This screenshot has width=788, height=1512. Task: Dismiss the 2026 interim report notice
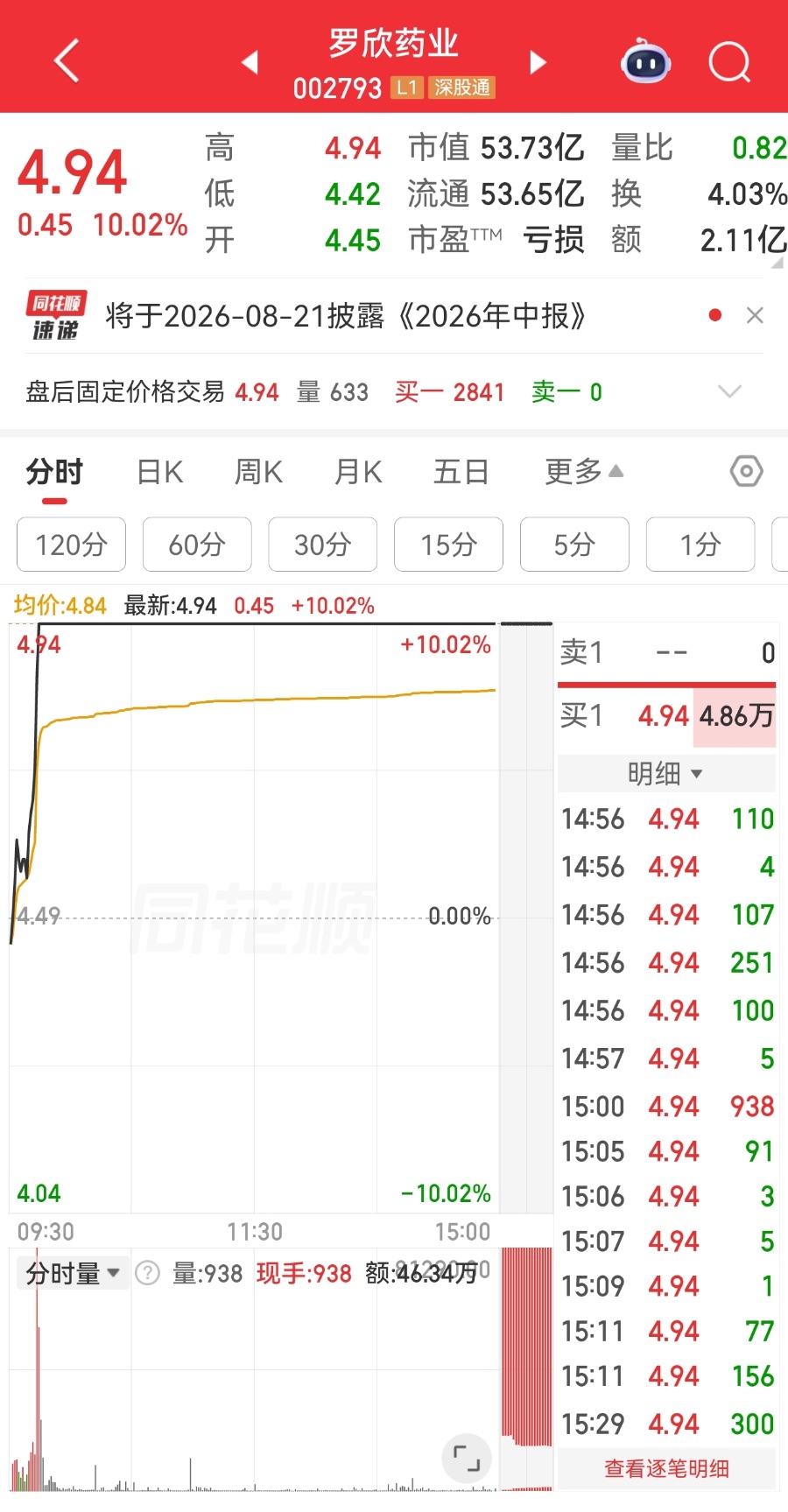click(x=755, y=315)
